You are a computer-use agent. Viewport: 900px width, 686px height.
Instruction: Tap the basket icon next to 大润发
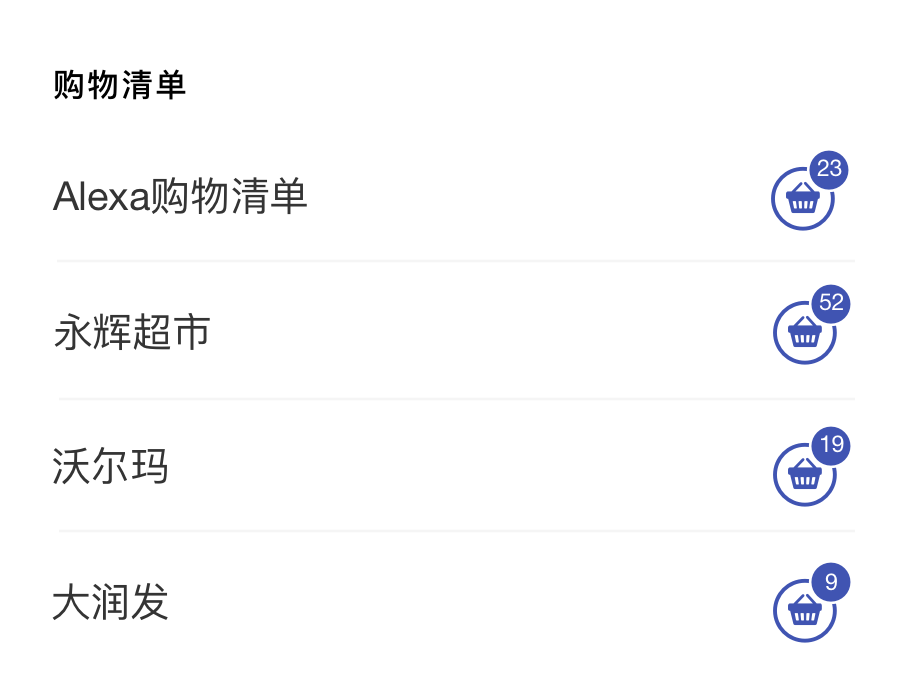click(804, 609)
